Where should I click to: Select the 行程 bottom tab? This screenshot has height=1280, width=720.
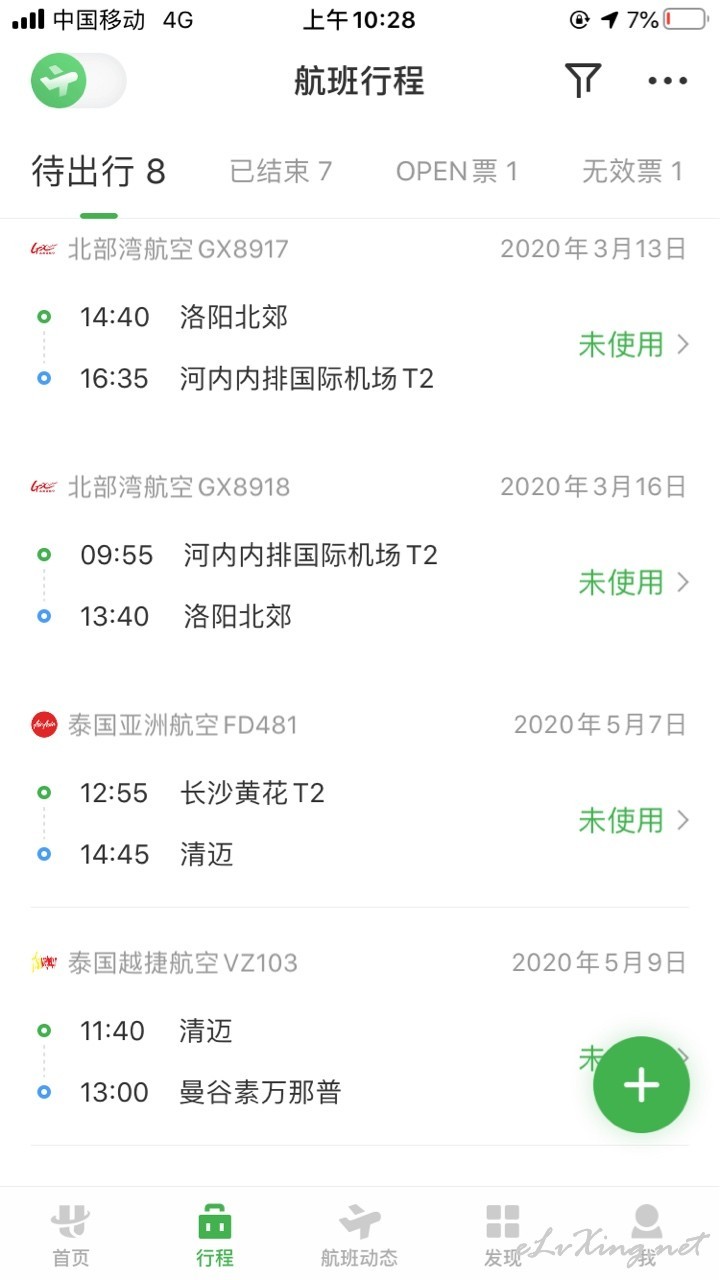coord(215,1236)
